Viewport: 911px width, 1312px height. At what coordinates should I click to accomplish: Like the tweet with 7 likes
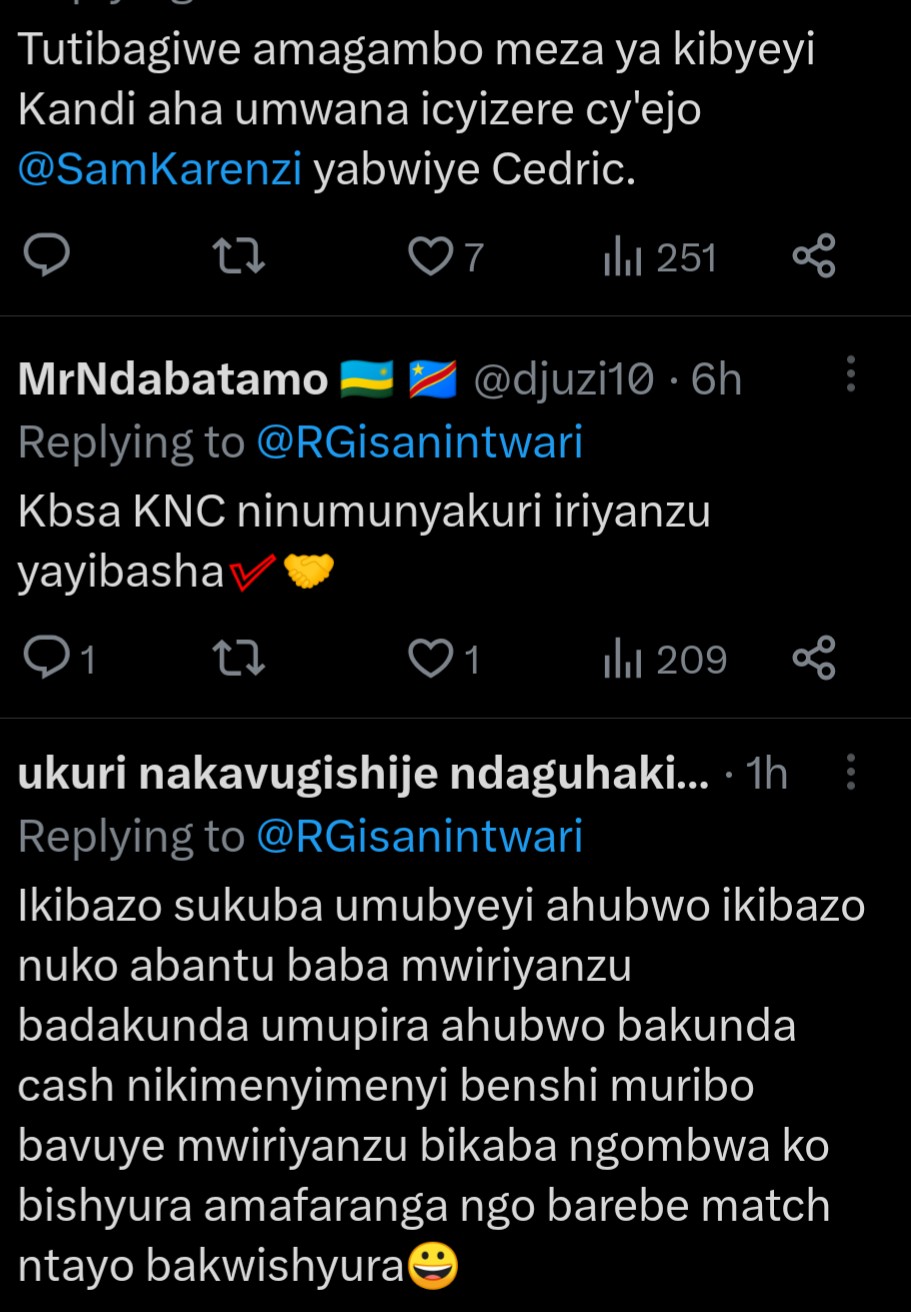pyautogui.click(x=431, y=257)
